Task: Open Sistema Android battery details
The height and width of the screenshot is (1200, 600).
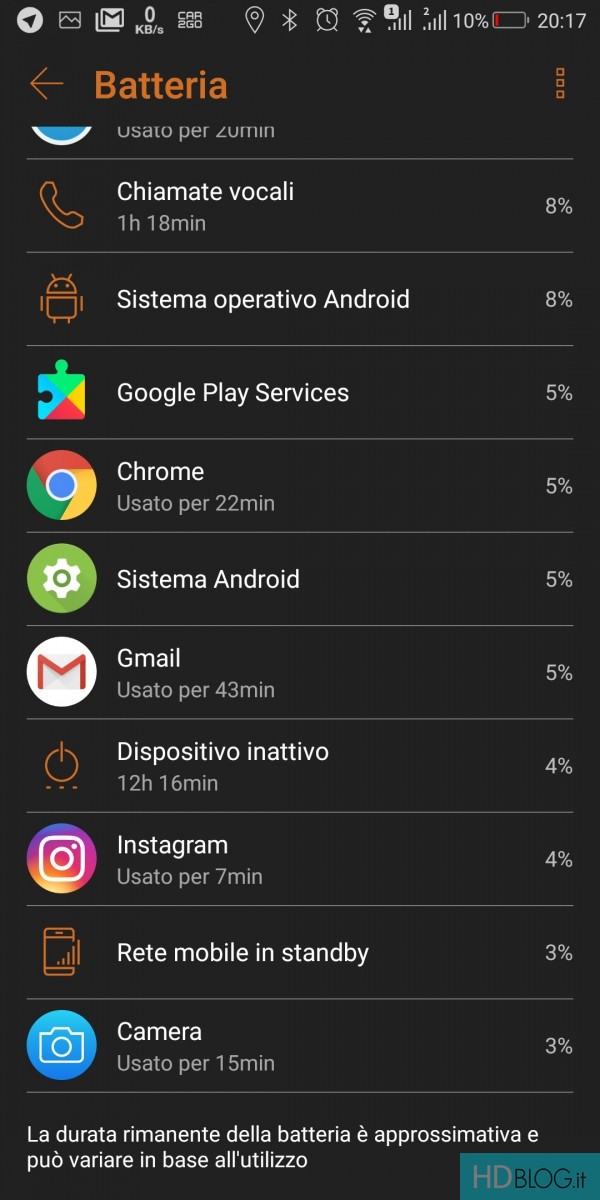Action: (x=300, y=579)
